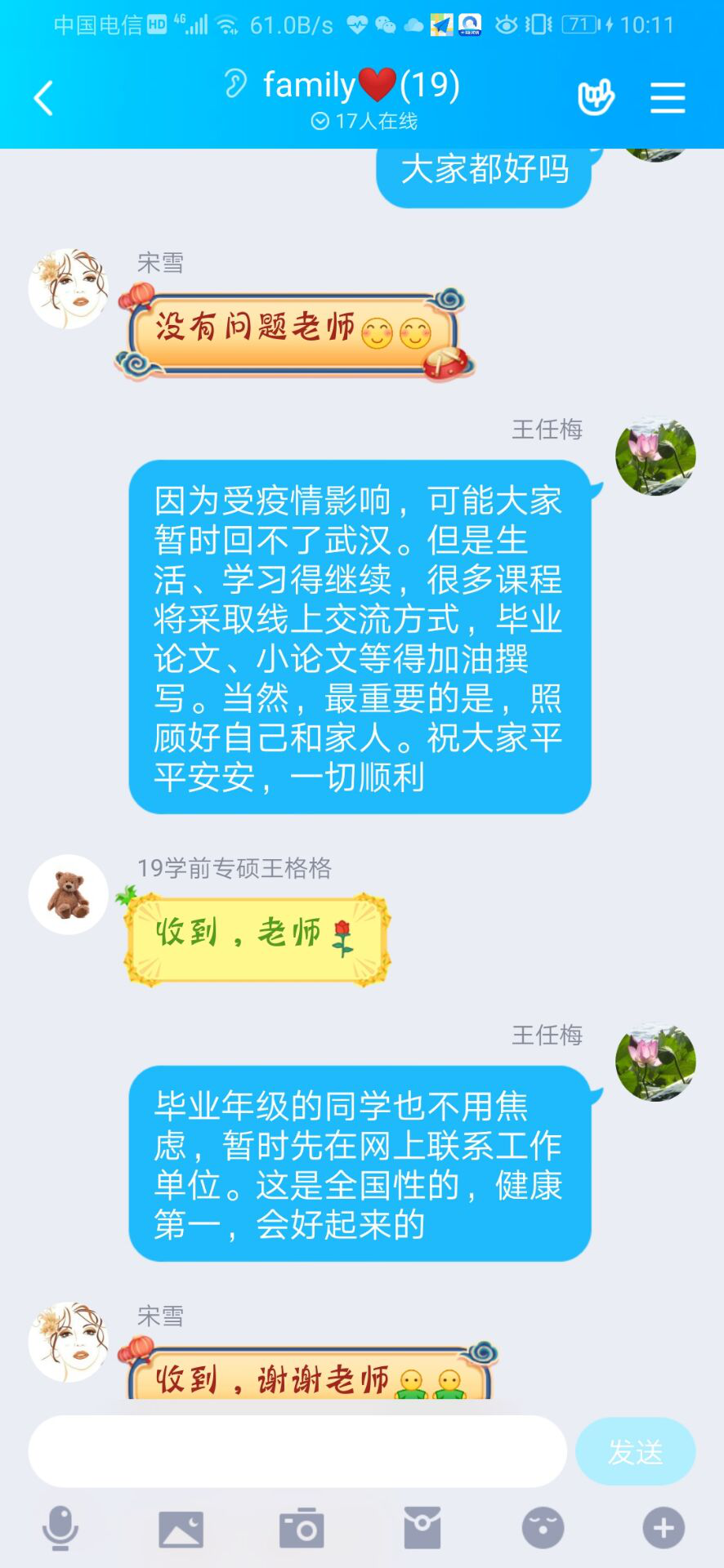Open the emoji sticker panel
This screenshot has width=724, height=1568.
[x=543, y=1528]
